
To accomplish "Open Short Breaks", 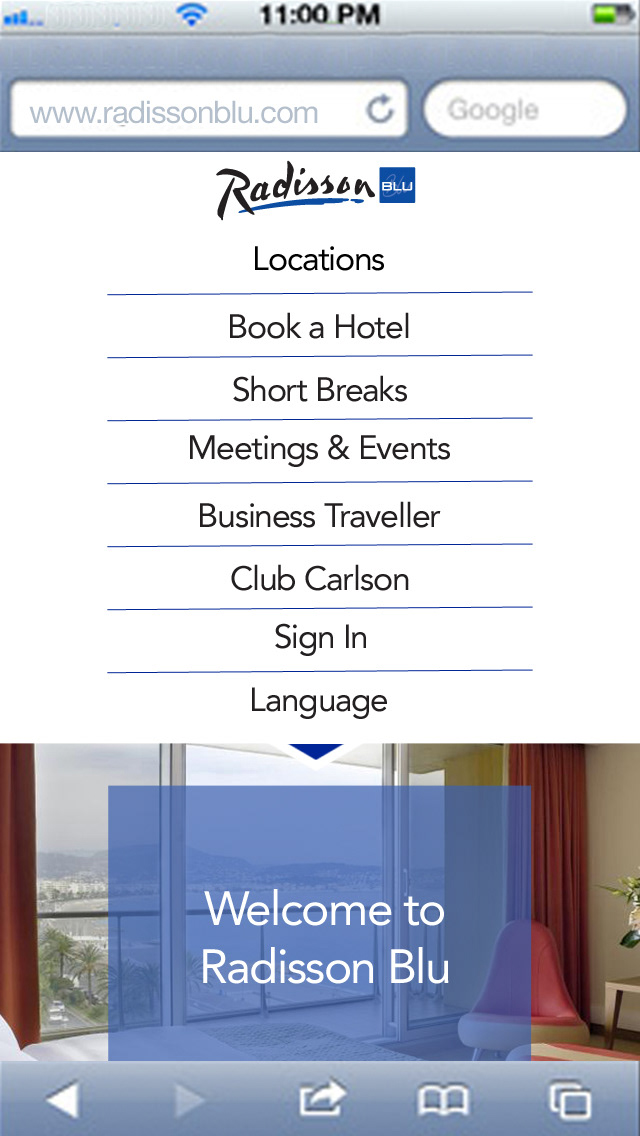I will 319,390.
